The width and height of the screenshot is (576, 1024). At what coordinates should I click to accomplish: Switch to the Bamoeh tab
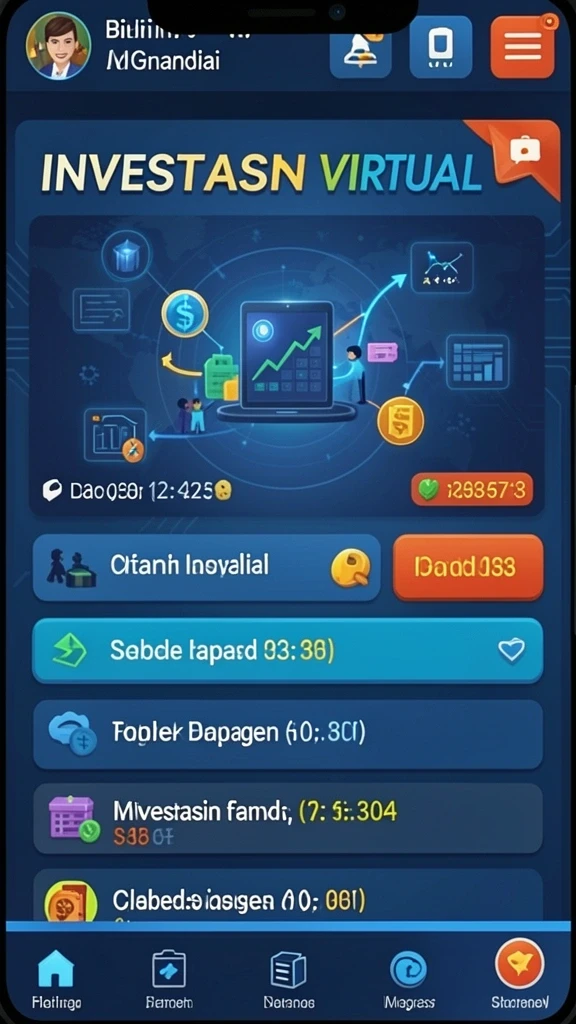(x=169, y=978)
